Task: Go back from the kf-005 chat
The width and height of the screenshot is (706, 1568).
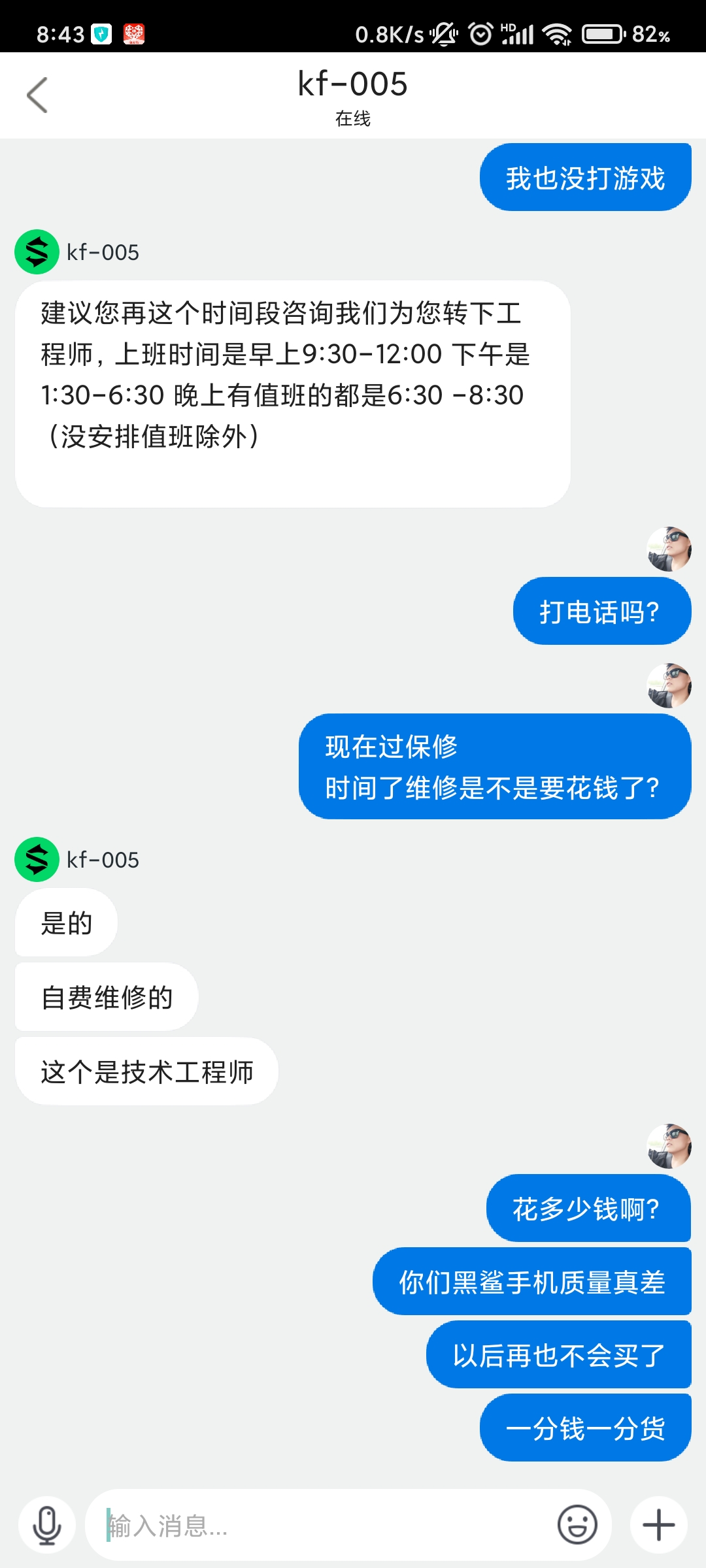Action: pyautogui.click(x=37, y=95)
